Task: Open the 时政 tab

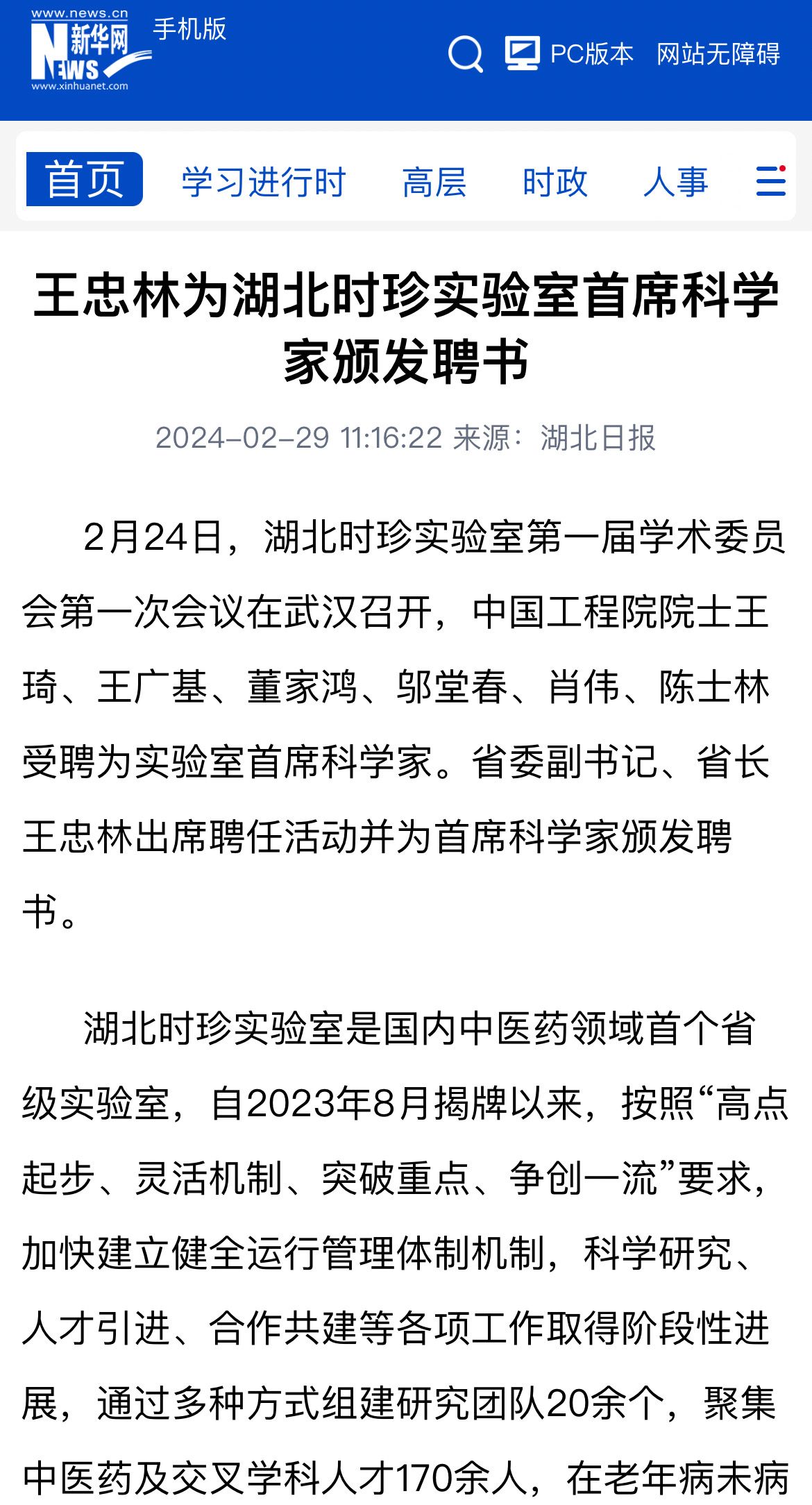Action: pyautogui.click(x=555, y=182)
